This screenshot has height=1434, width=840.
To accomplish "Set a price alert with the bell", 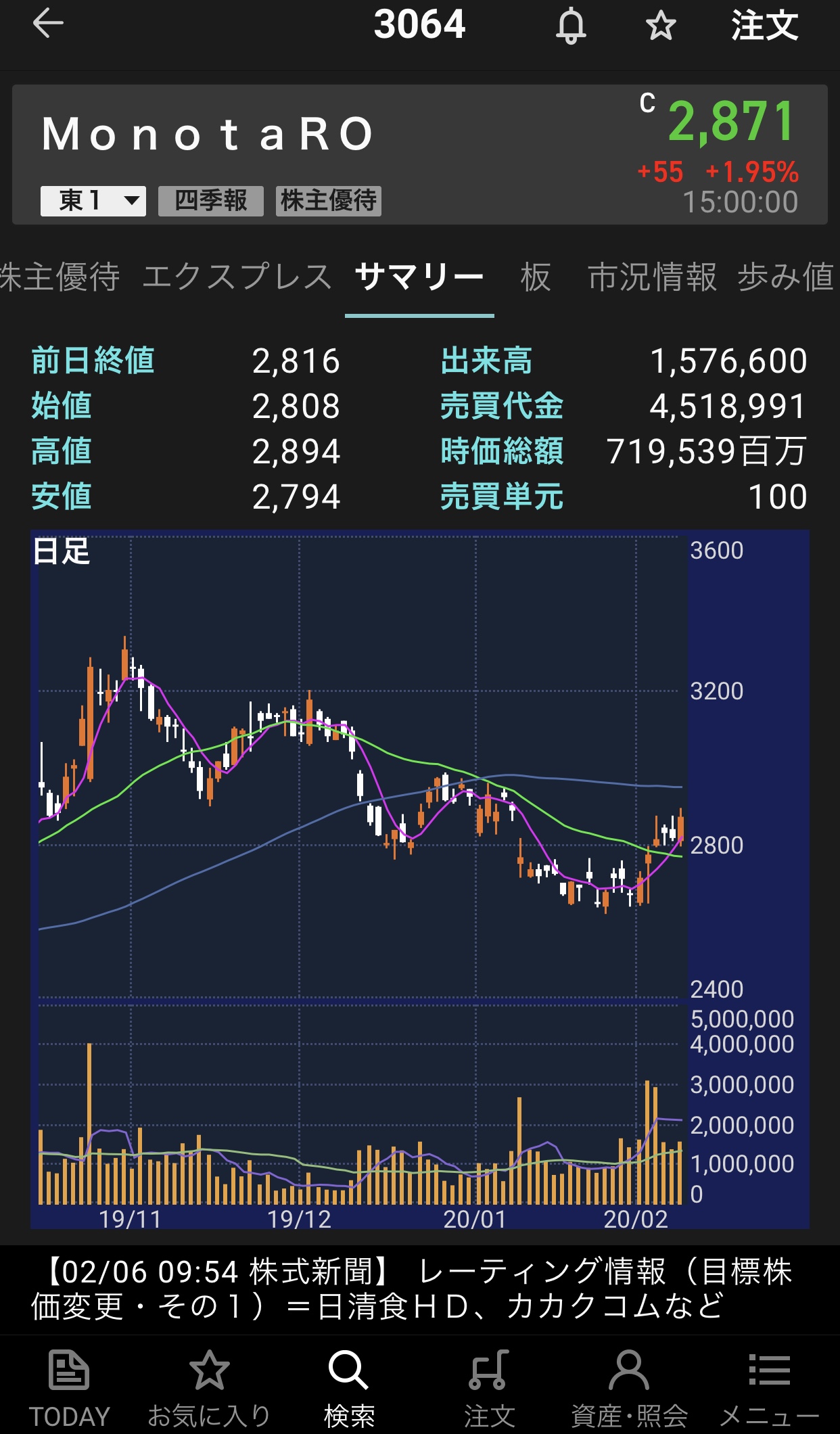I will pyautogui.click(x=571, y=26).
